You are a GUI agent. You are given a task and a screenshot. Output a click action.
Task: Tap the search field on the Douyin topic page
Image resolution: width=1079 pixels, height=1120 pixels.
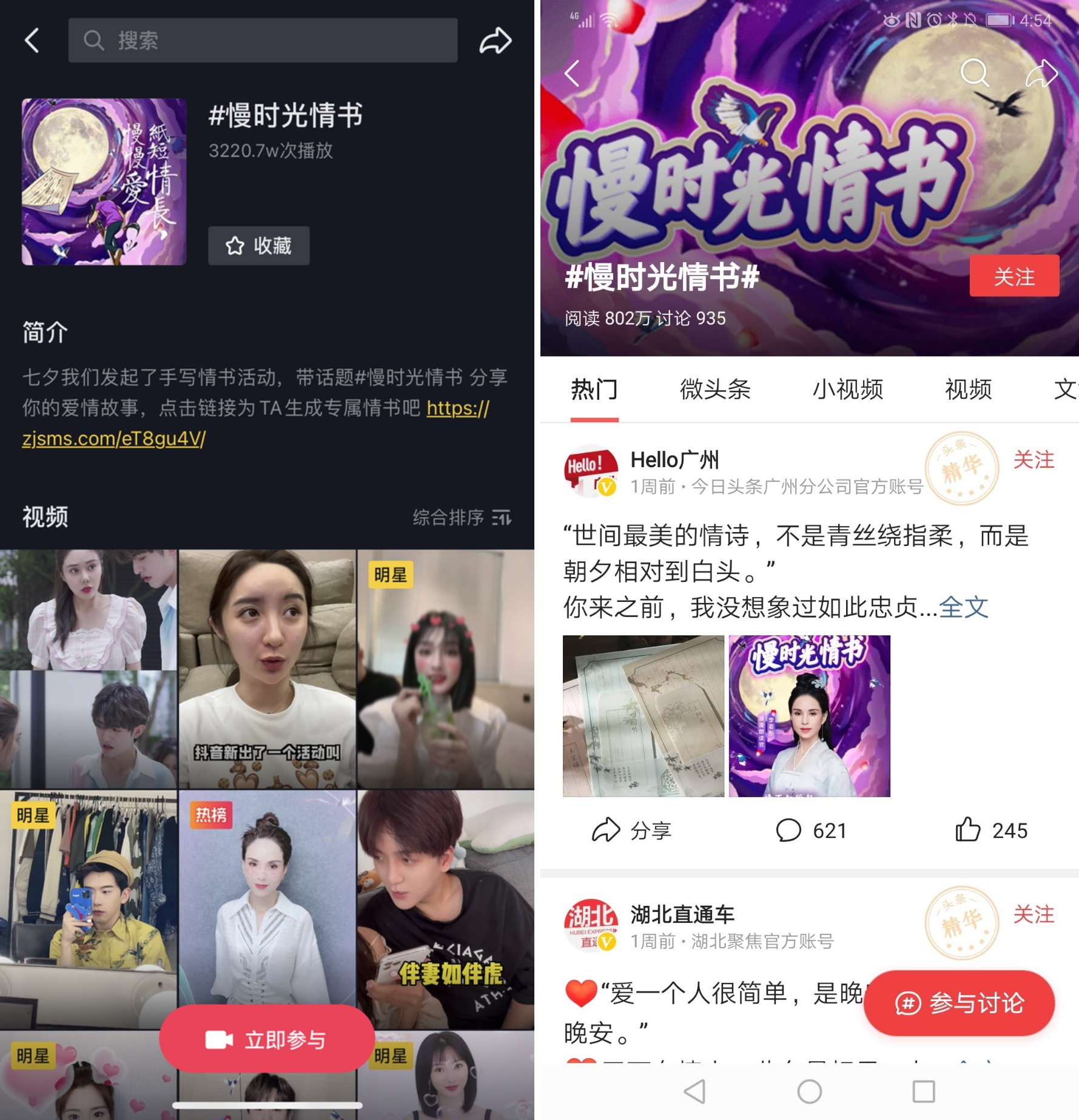point(262,40)
